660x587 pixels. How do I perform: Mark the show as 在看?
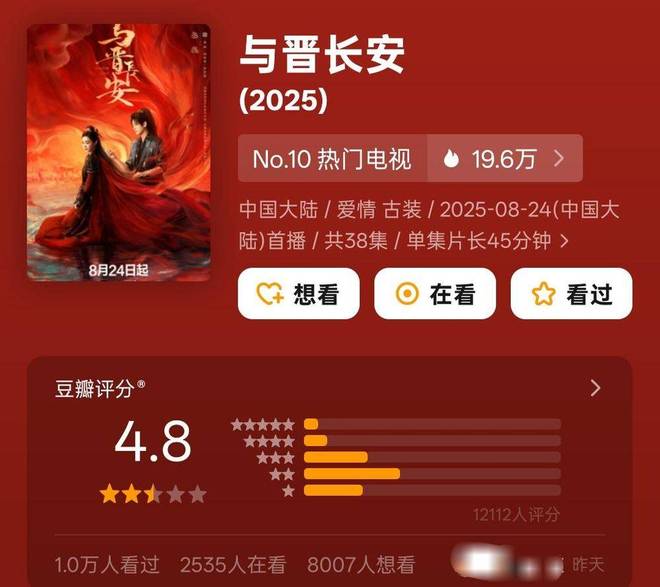tap(435, 294)
